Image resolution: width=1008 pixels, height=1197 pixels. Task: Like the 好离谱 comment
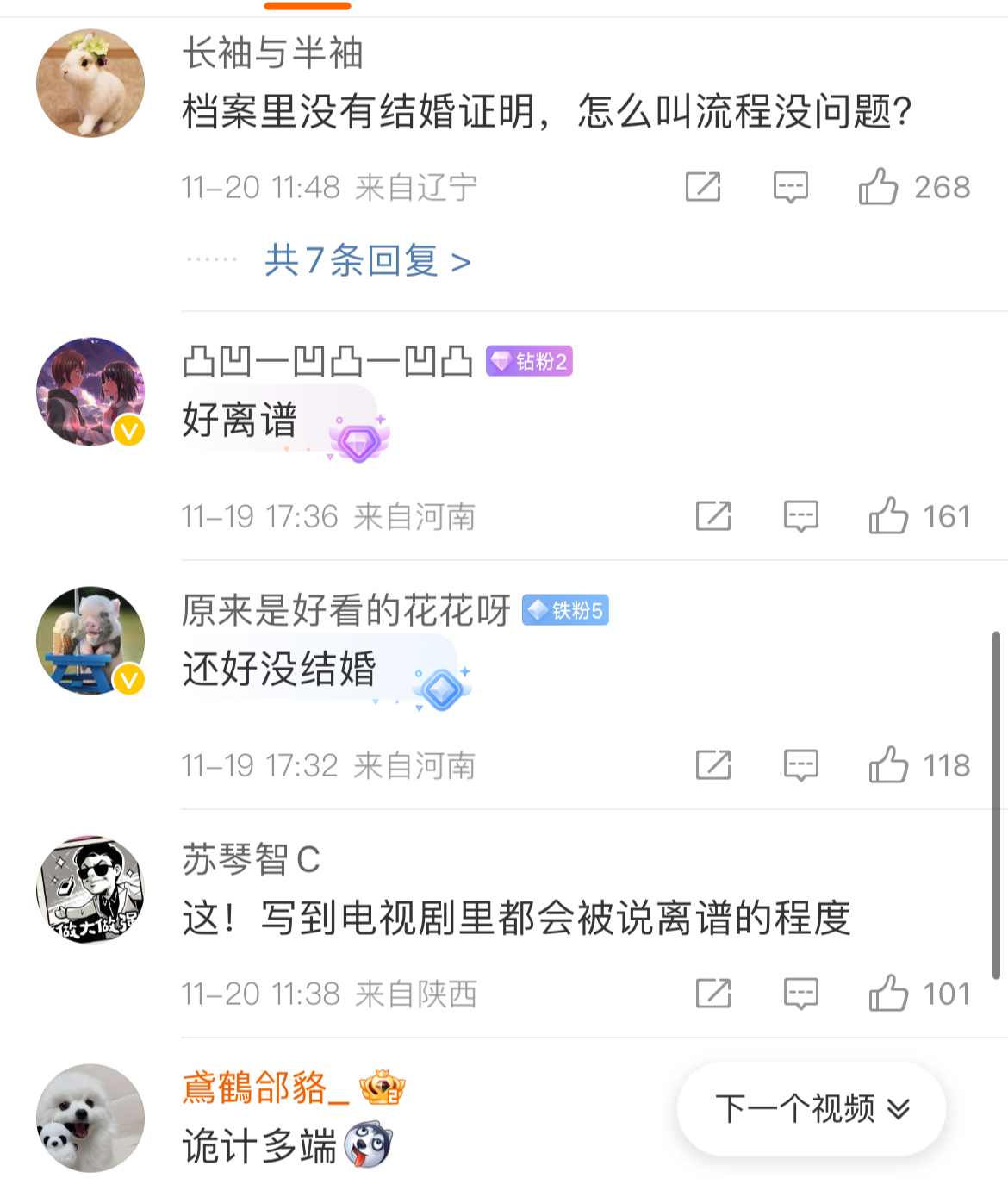(888, 516)
